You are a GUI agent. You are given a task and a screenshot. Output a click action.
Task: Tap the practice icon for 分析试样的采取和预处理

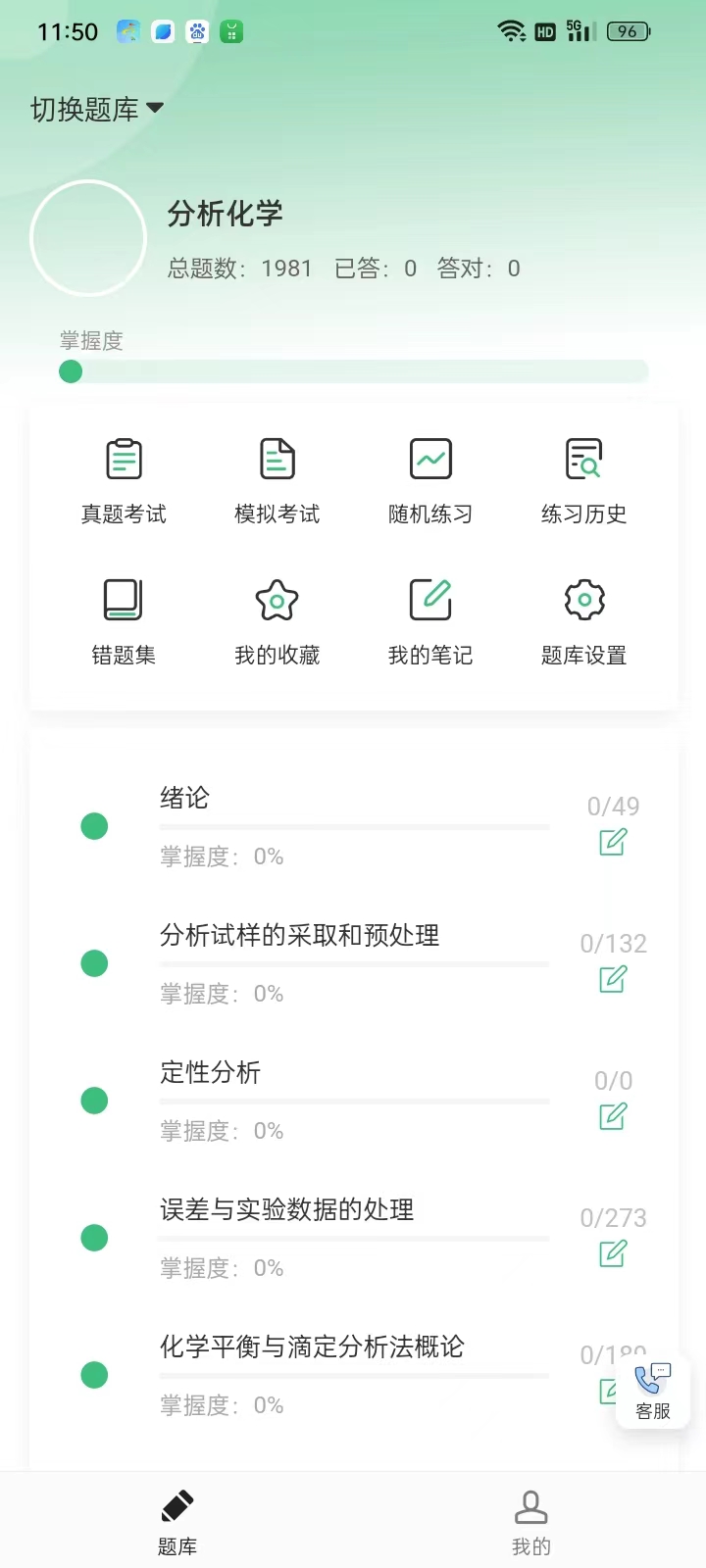613,979
